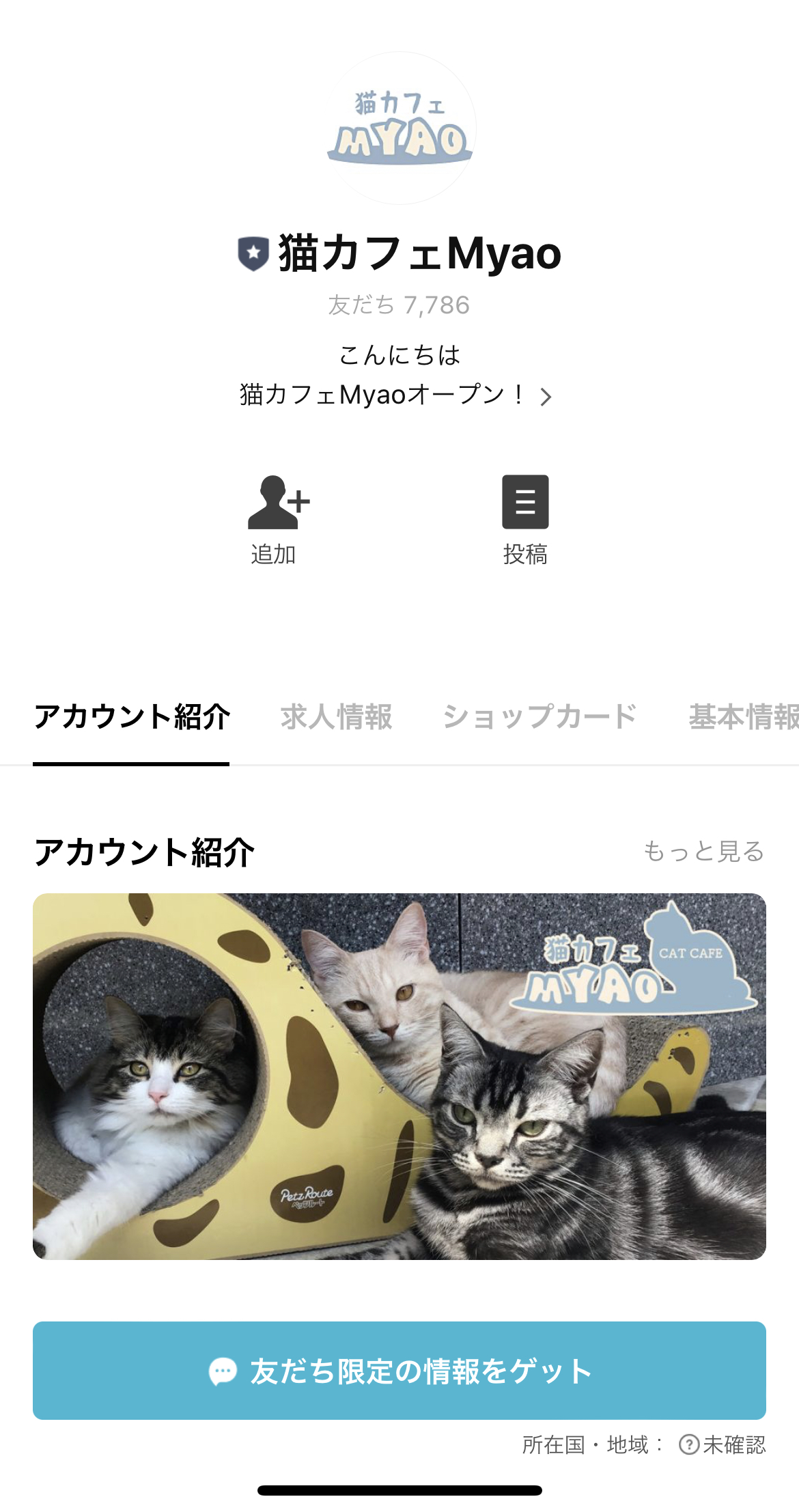Open the 猫カフェMyaoオープン！ status message
The width and height of the screenshot is (799, 1512).
tap(382, 395)
